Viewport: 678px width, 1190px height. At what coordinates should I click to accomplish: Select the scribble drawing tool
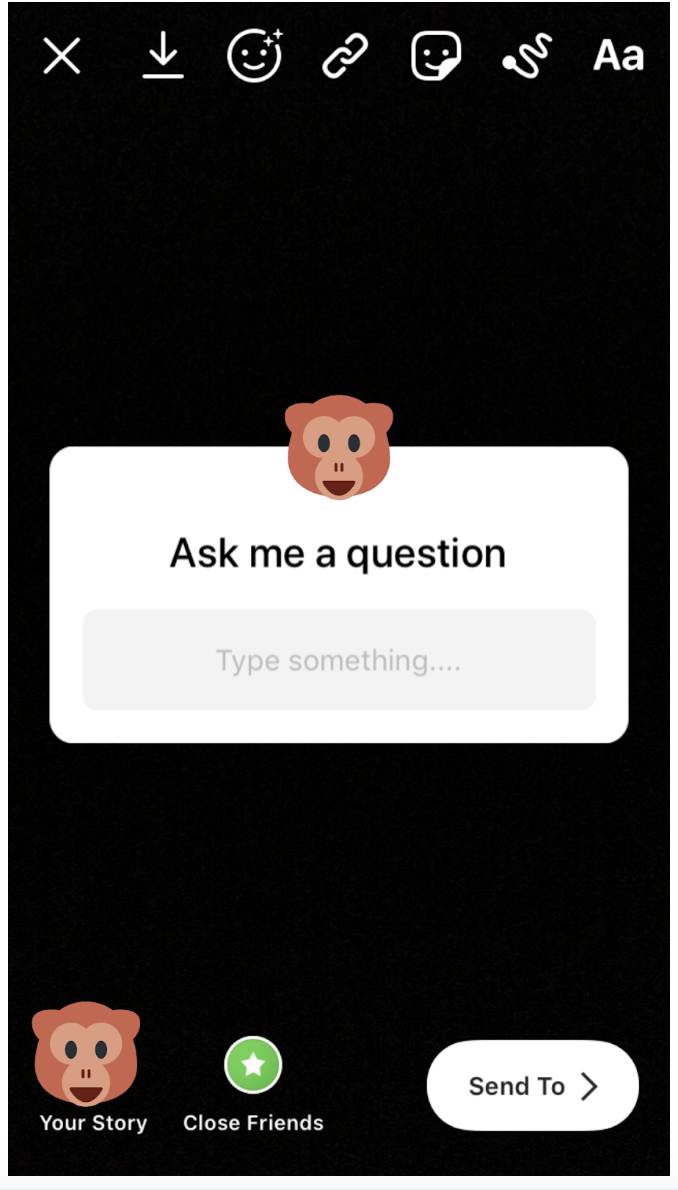(527, 56)
